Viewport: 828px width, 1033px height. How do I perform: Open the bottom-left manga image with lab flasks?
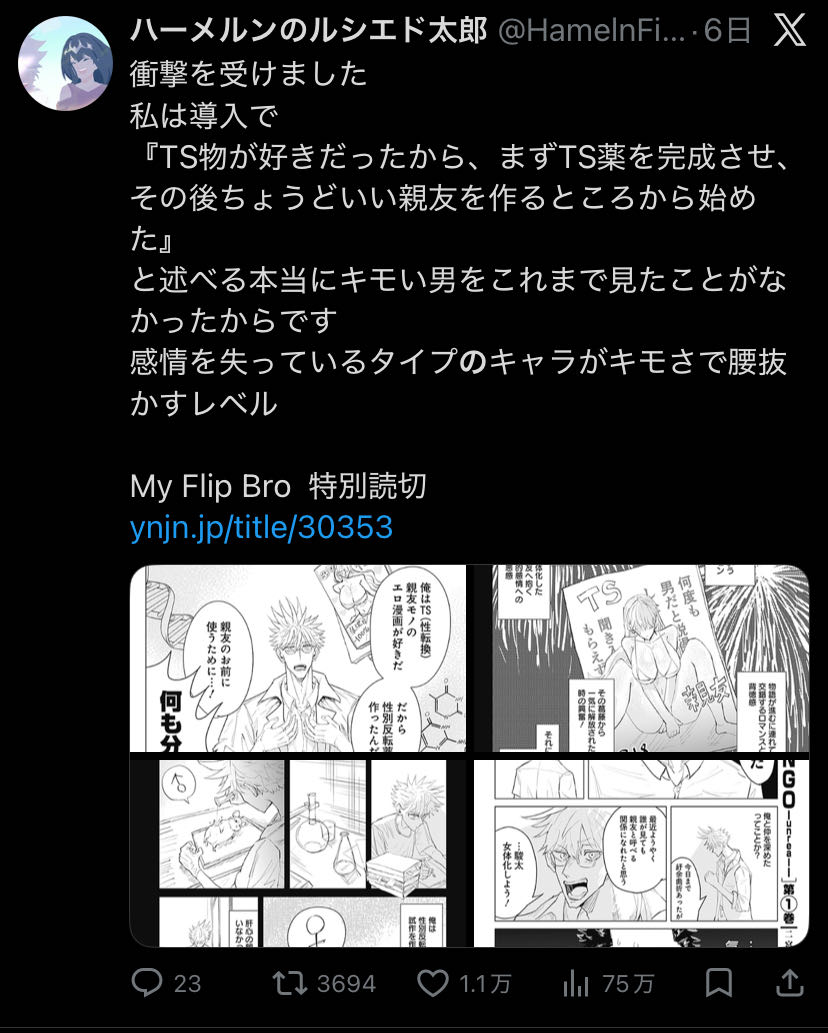299,852
